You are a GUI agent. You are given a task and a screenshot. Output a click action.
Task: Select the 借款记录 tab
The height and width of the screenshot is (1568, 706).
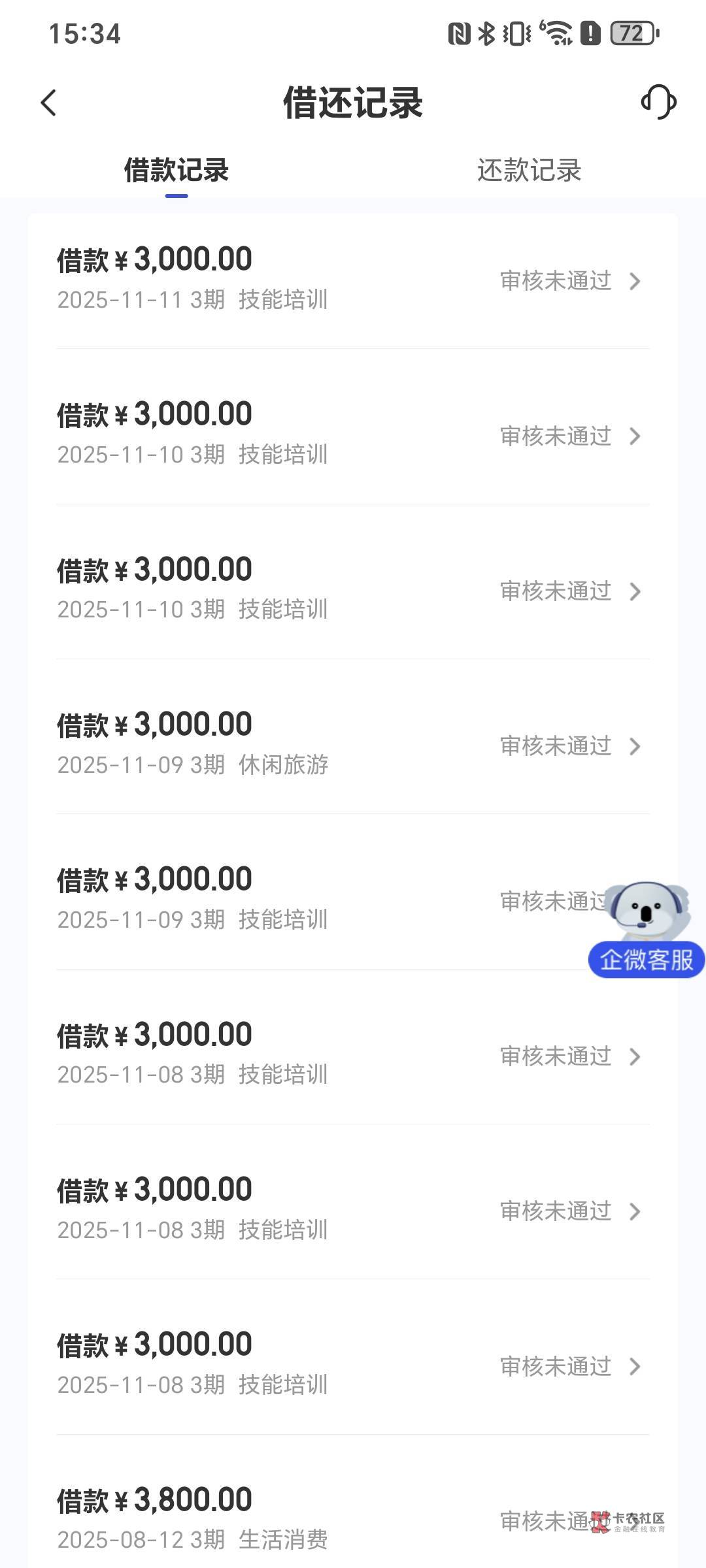tap(176, 171)
